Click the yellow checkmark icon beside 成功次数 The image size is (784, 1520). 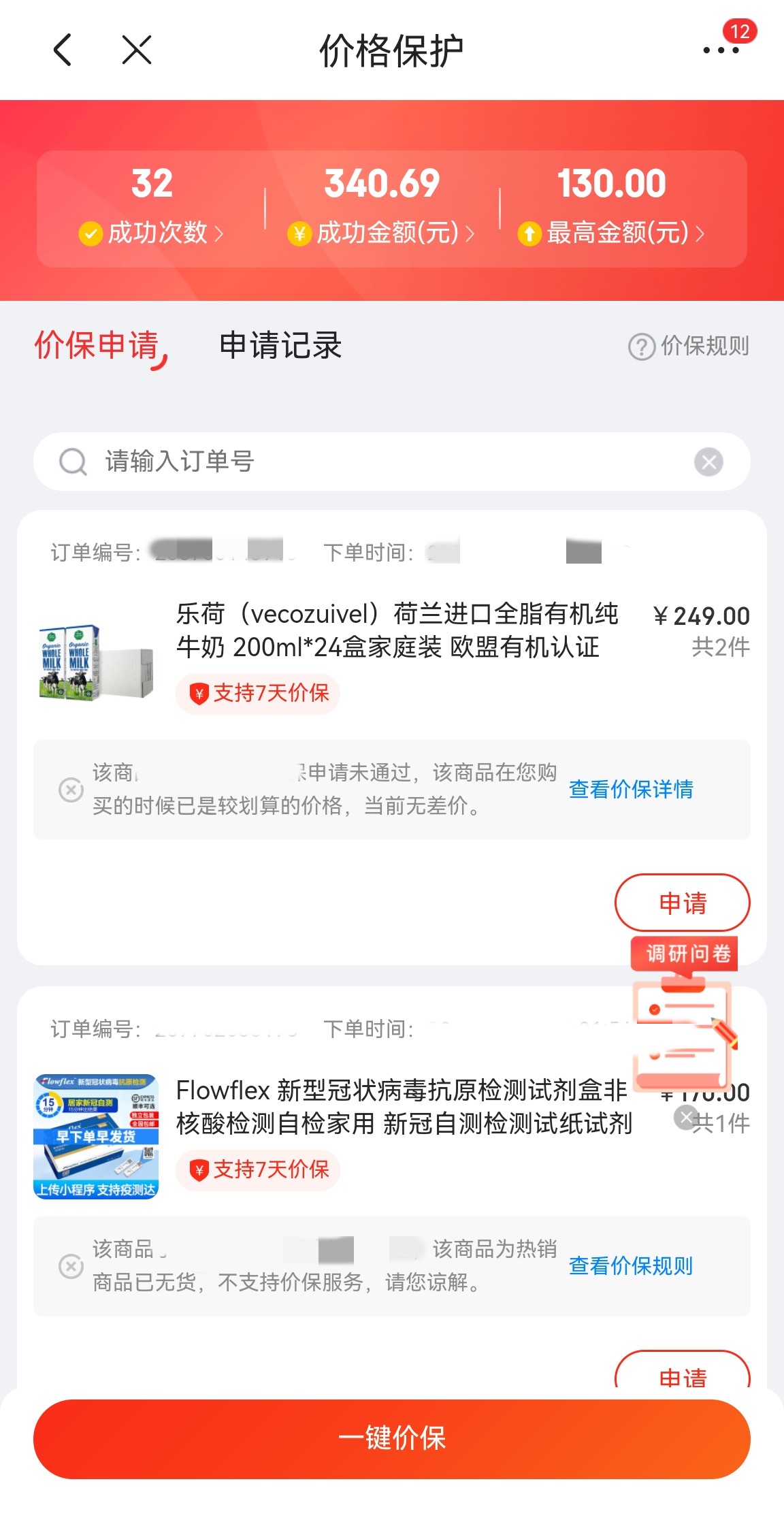point(91,233)
